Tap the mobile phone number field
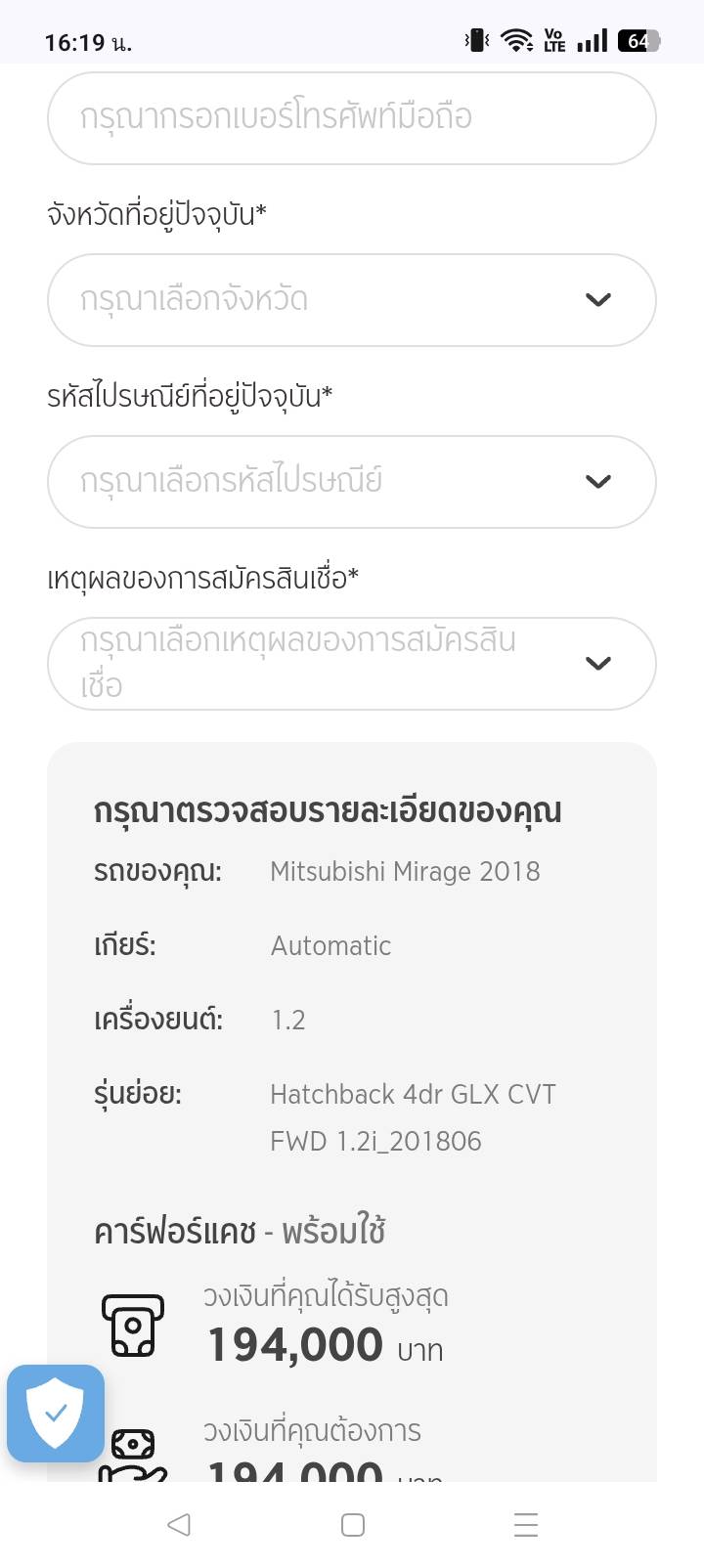 point(351,118)
